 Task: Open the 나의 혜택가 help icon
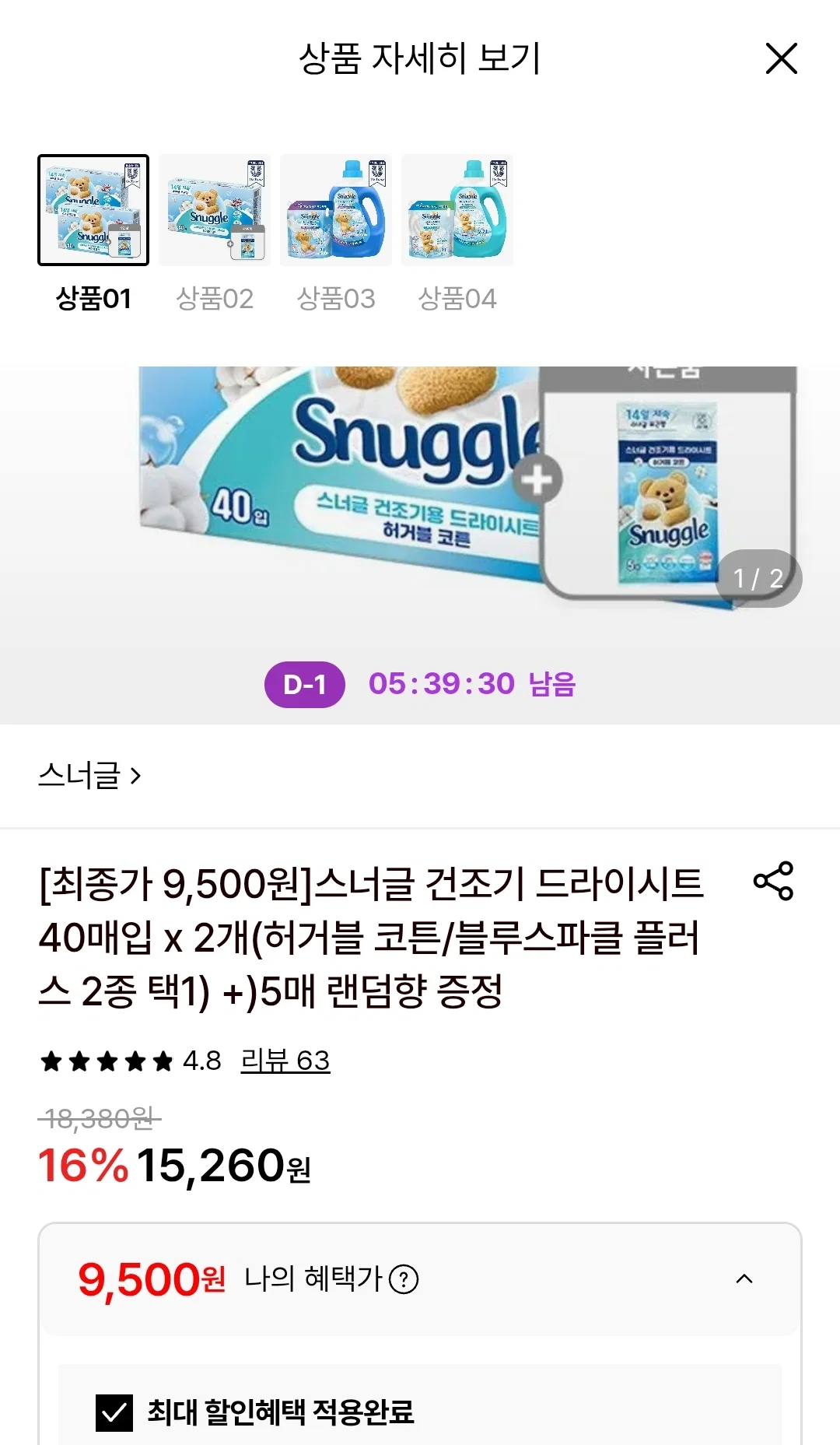(404, 1279)
